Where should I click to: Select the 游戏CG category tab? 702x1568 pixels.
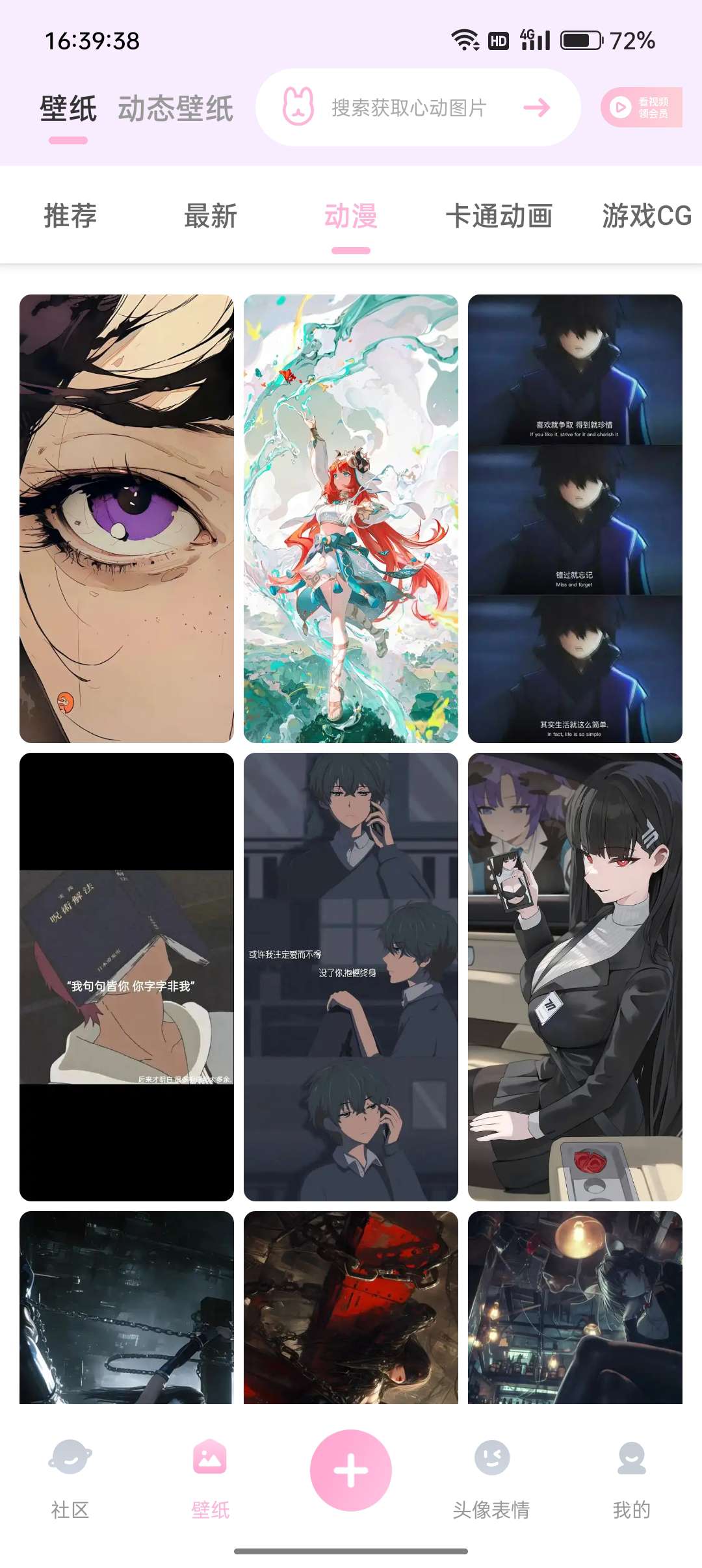pyautogui.click(x=646, y=216)
